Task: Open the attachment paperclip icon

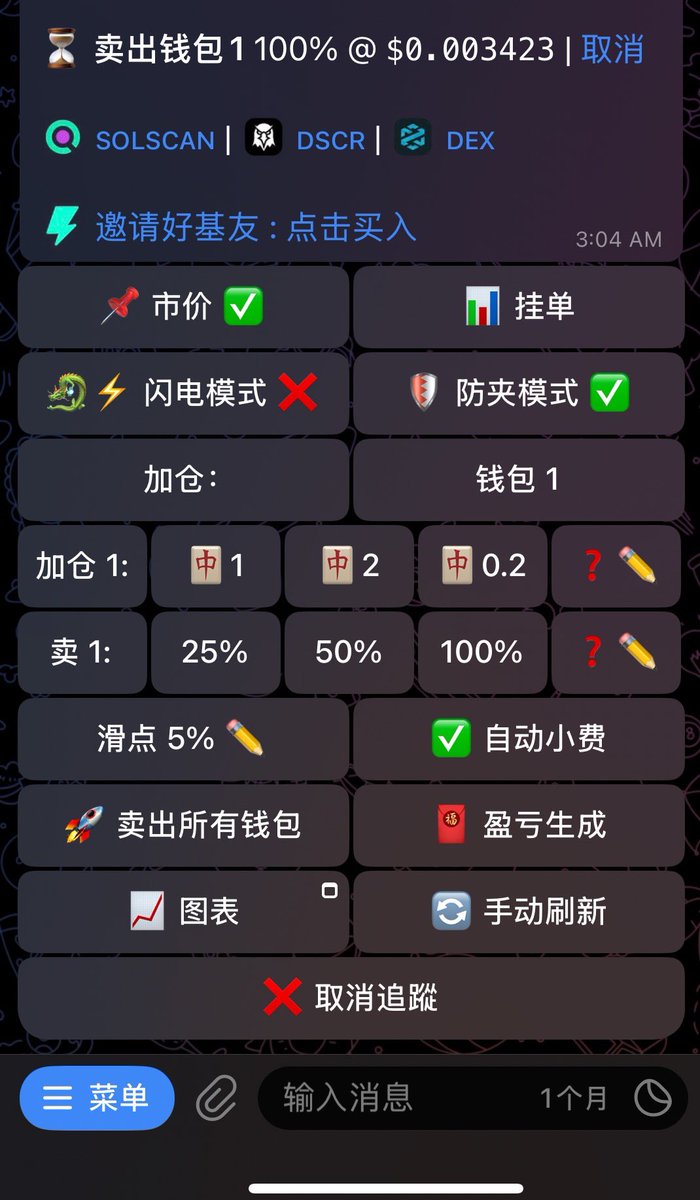Action: 216,1099
